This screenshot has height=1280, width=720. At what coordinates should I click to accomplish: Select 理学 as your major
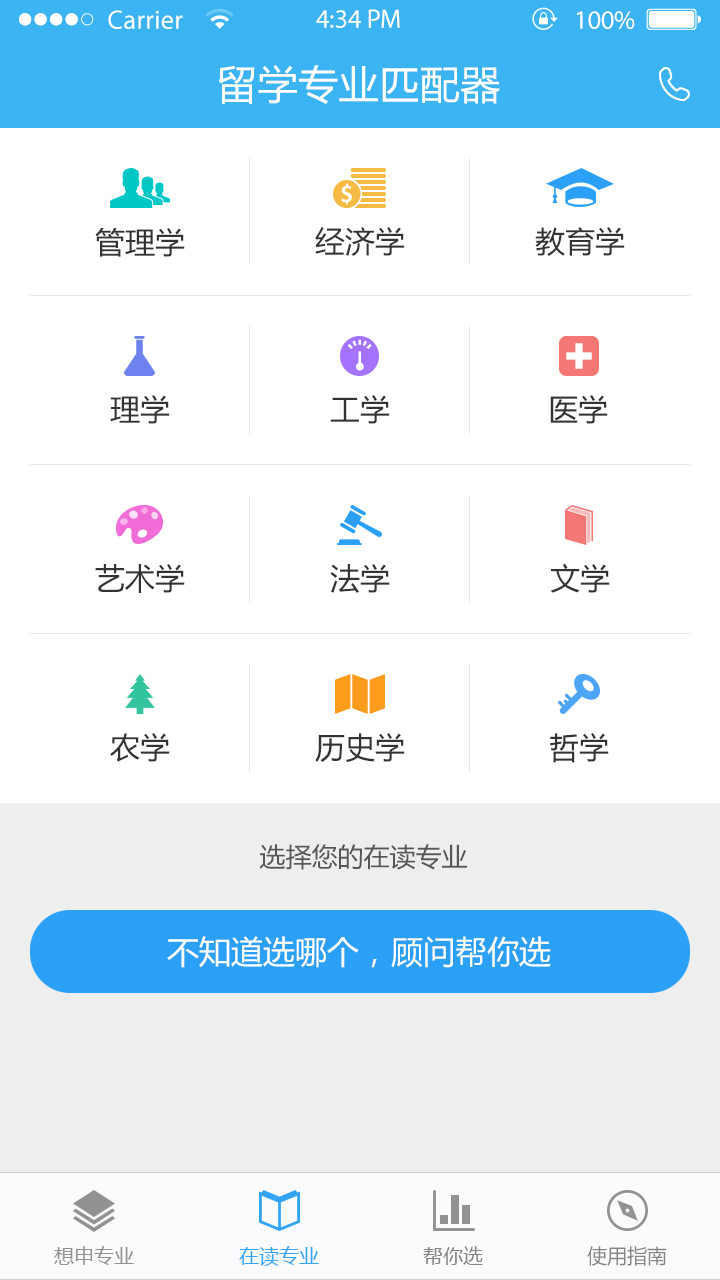(x=140, y=380)
